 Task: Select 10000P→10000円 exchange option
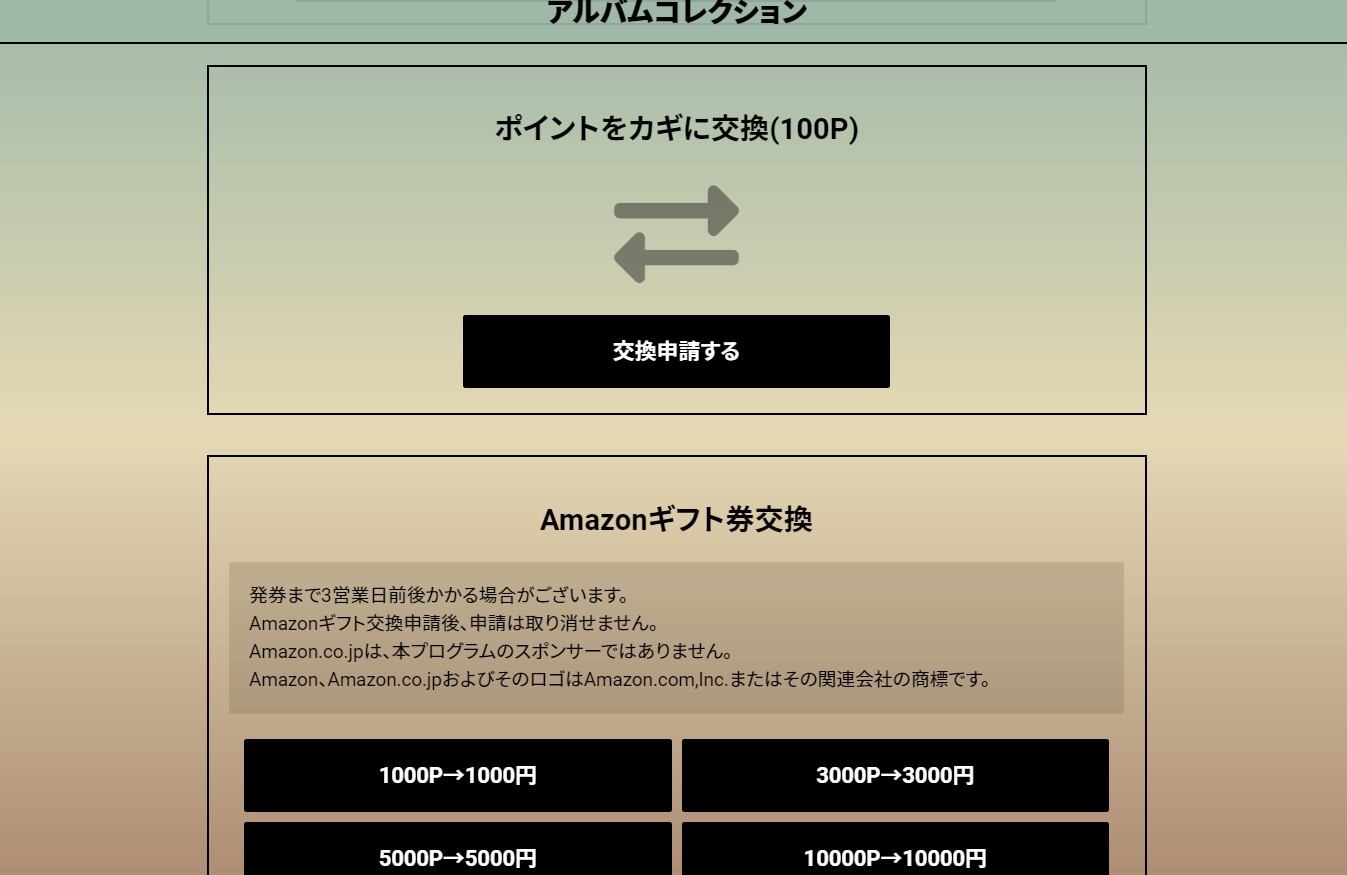pos(895,852)
